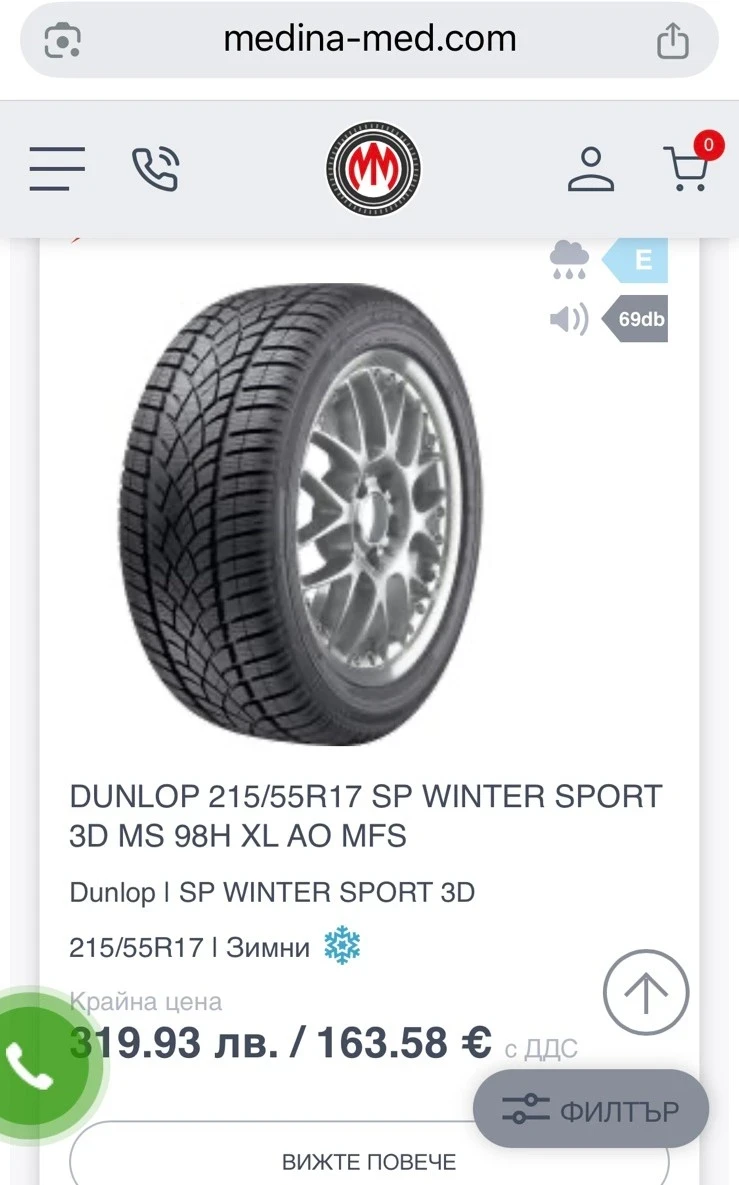Tap ВИЖТЕ ПОВЕЧЕ to see more details
739x1185 pixels.
[369, 1162]
